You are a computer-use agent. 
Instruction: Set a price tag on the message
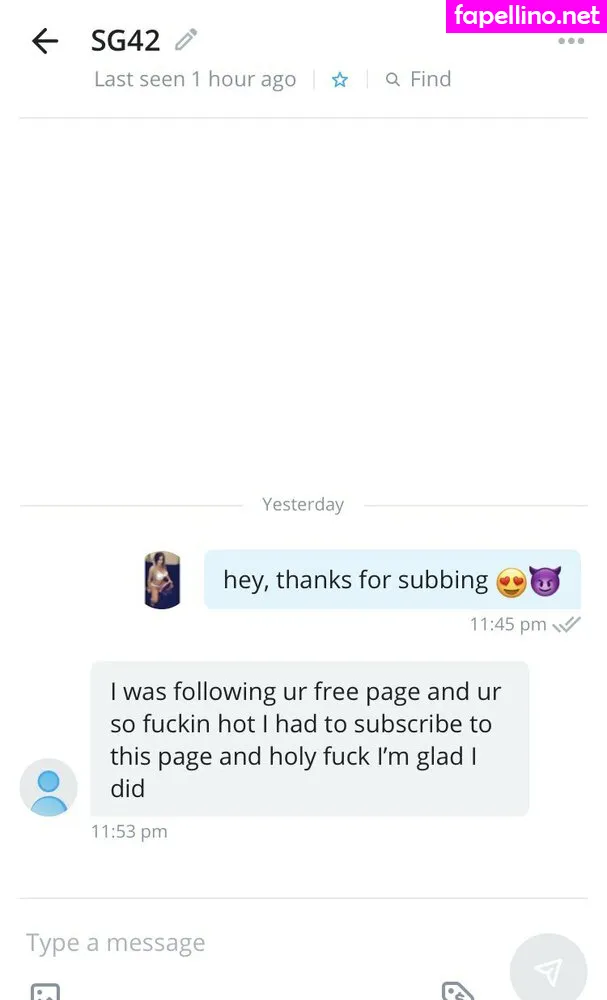pyautogui.click(x=457, y=992)
